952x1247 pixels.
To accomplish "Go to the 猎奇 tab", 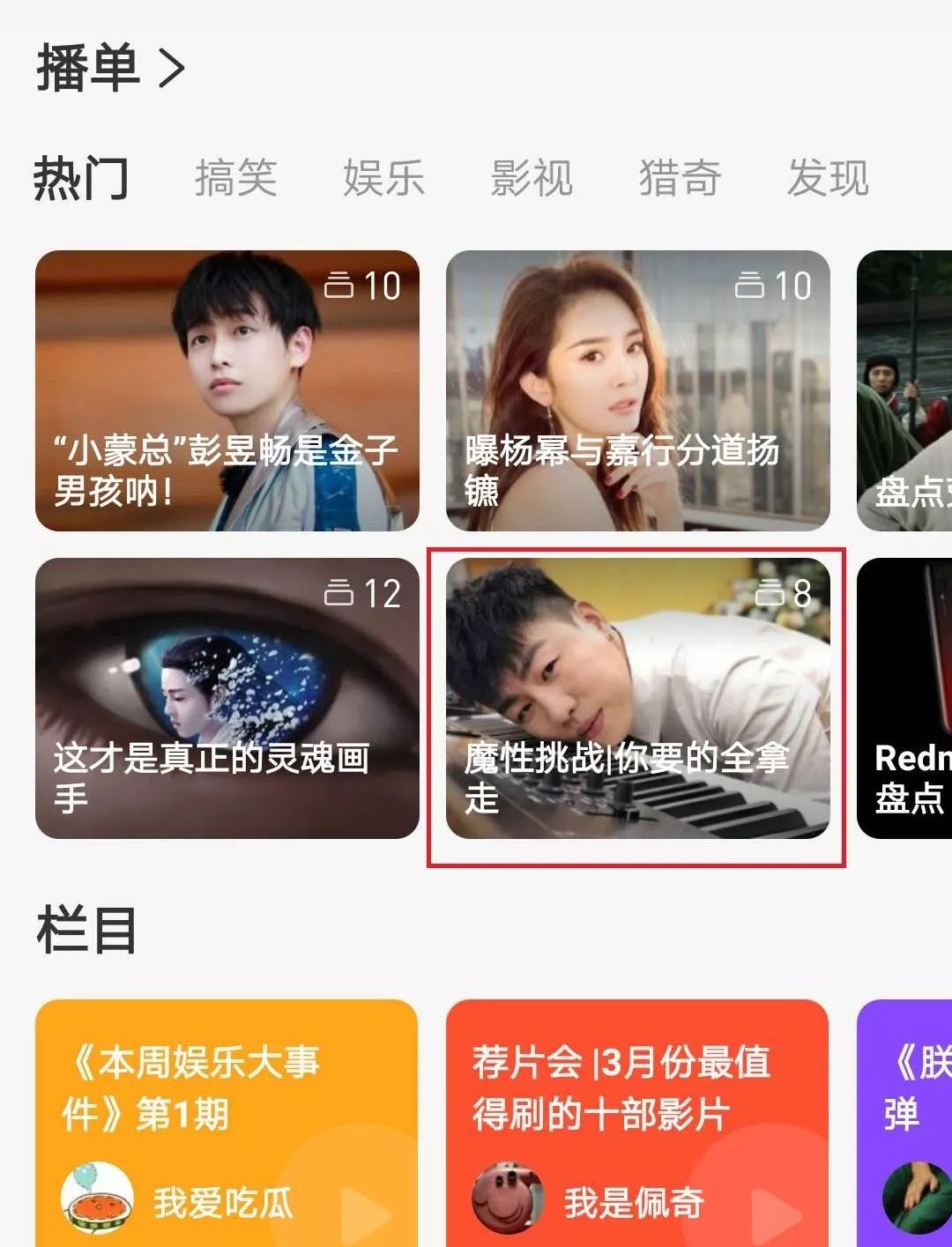I will pos(680,178).
